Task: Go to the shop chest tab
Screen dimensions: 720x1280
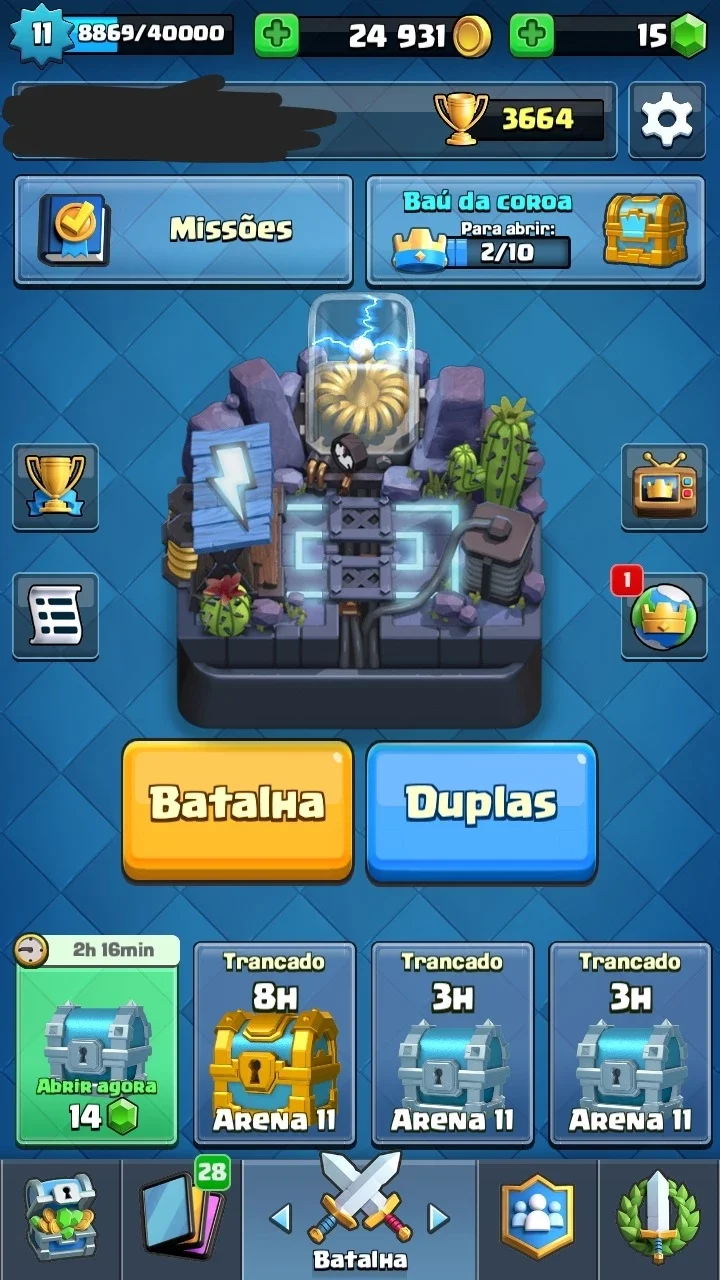Action: coord(60,1217)
